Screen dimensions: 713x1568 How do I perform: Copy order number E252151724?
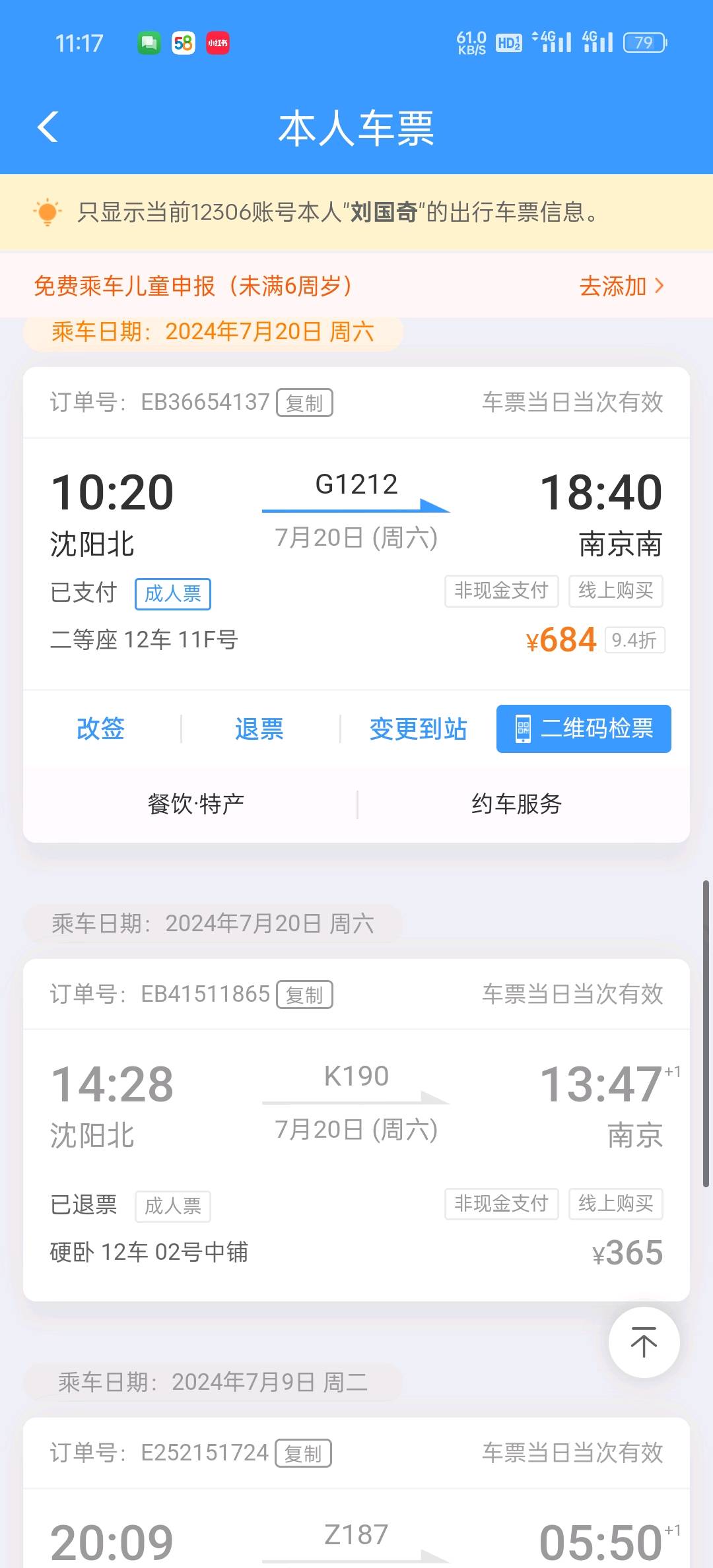pos(303,1453)
